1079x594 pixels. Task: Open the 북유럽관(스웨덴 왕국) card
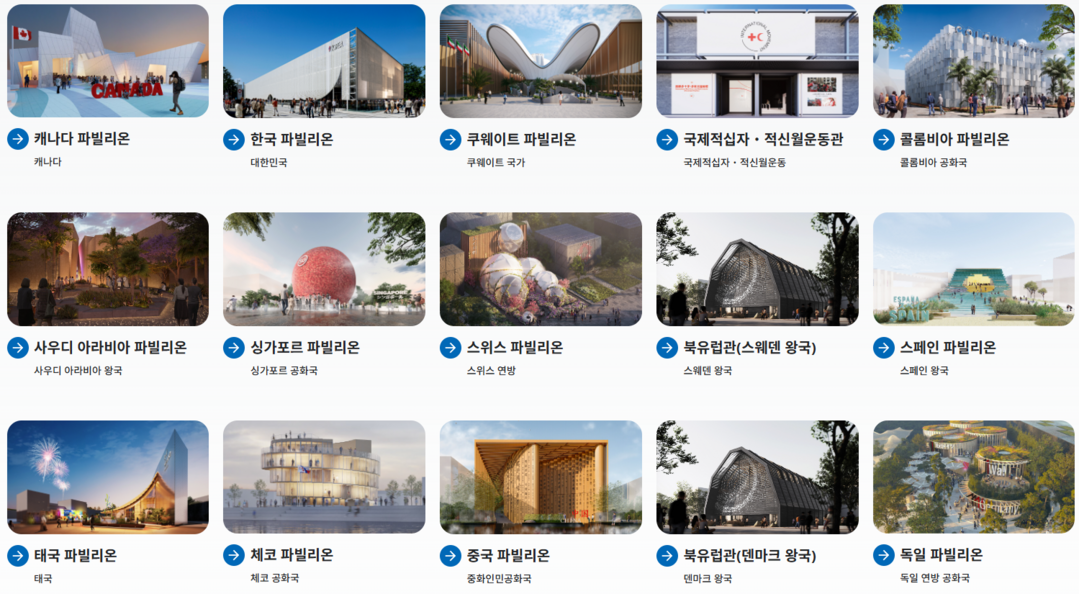(757, 269)
